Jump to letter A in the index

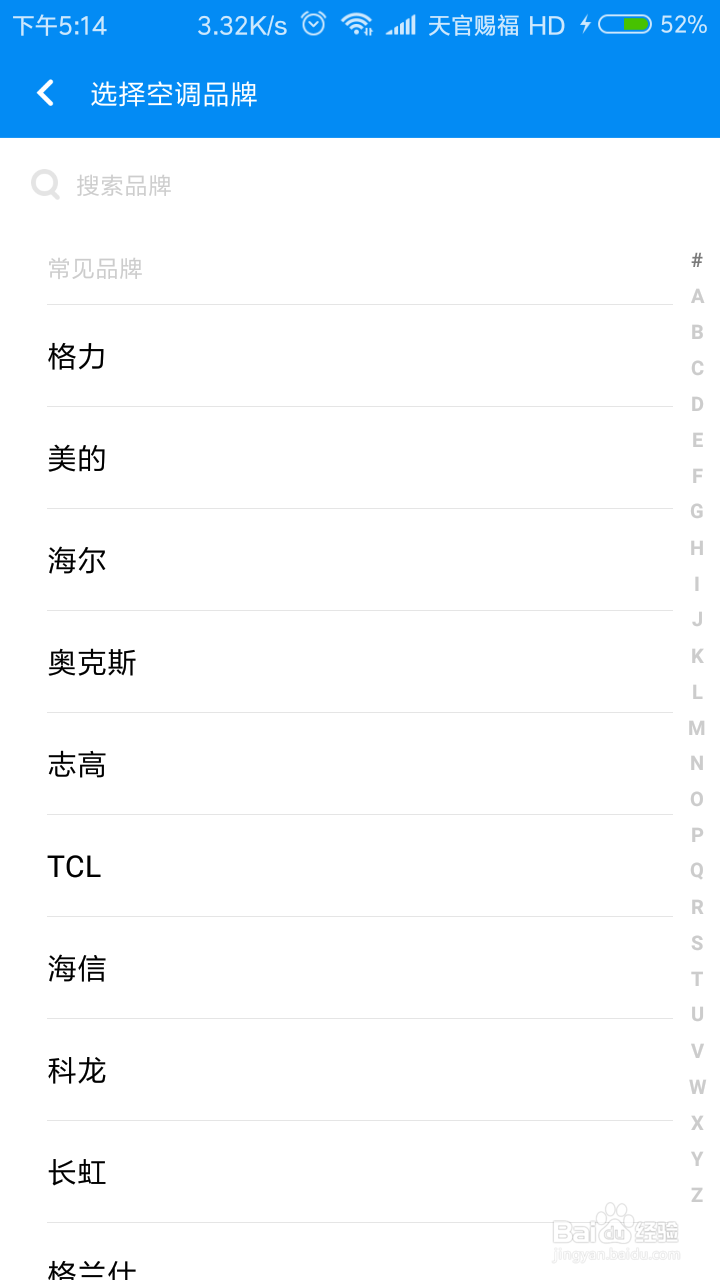coord(697,296)
